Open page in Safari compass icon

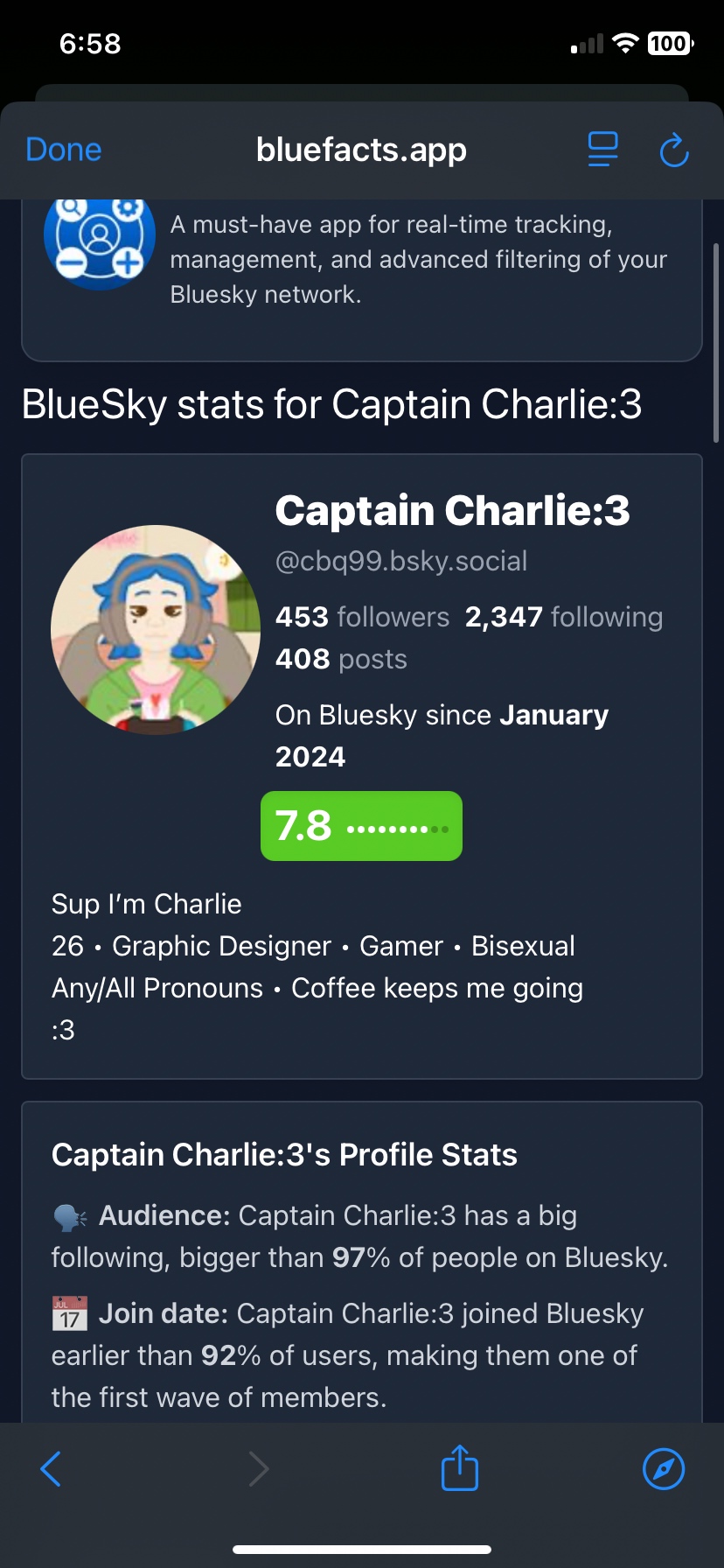coord(664,1468)
